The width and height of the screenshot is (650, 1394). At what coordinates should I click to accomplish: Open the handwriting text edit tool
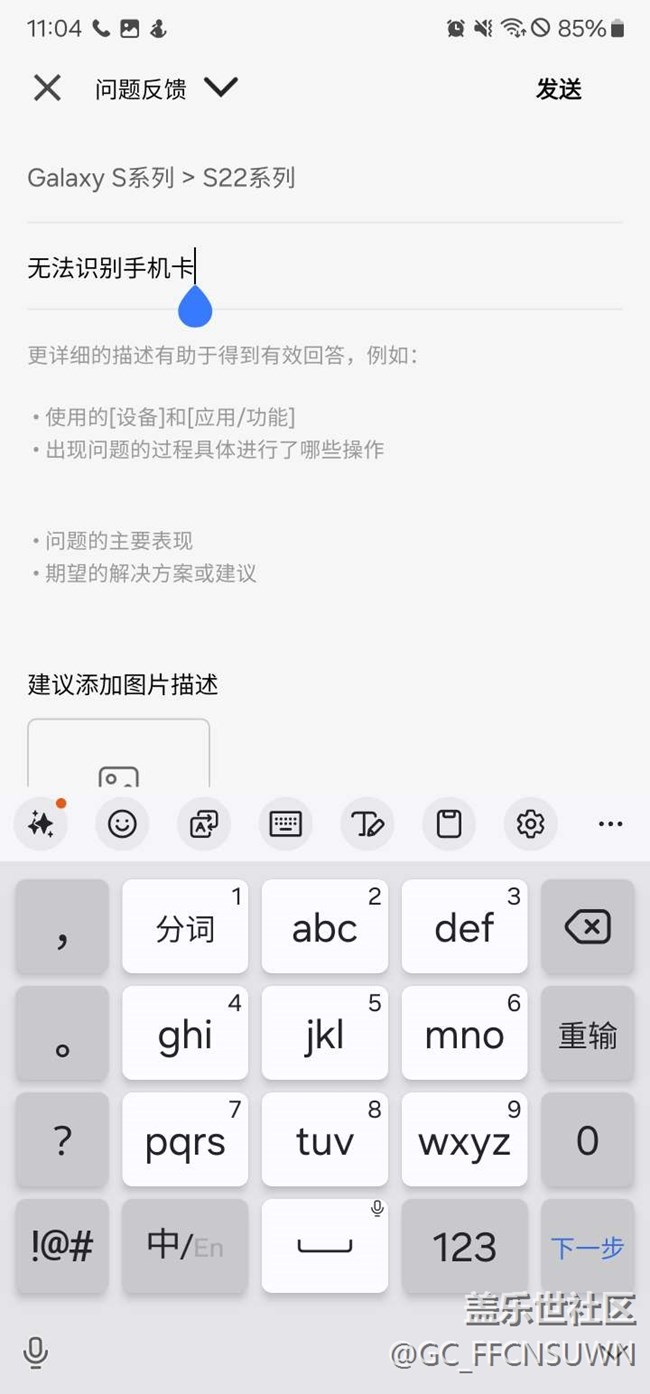[x=367, y=824]
